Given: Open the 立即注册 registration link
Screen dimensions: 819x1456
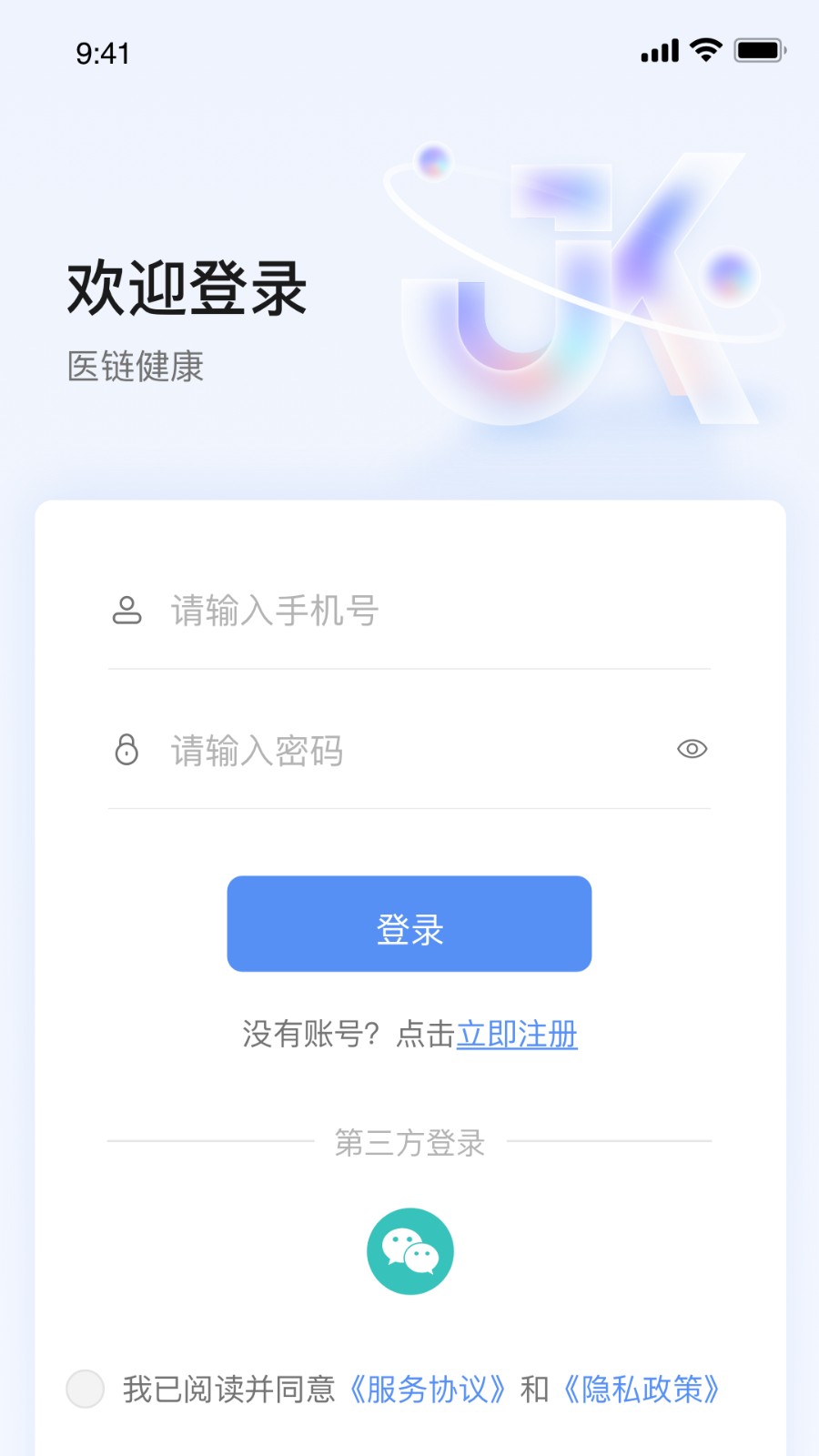Looking at the screenshot, I should [x=517, y=1035].
